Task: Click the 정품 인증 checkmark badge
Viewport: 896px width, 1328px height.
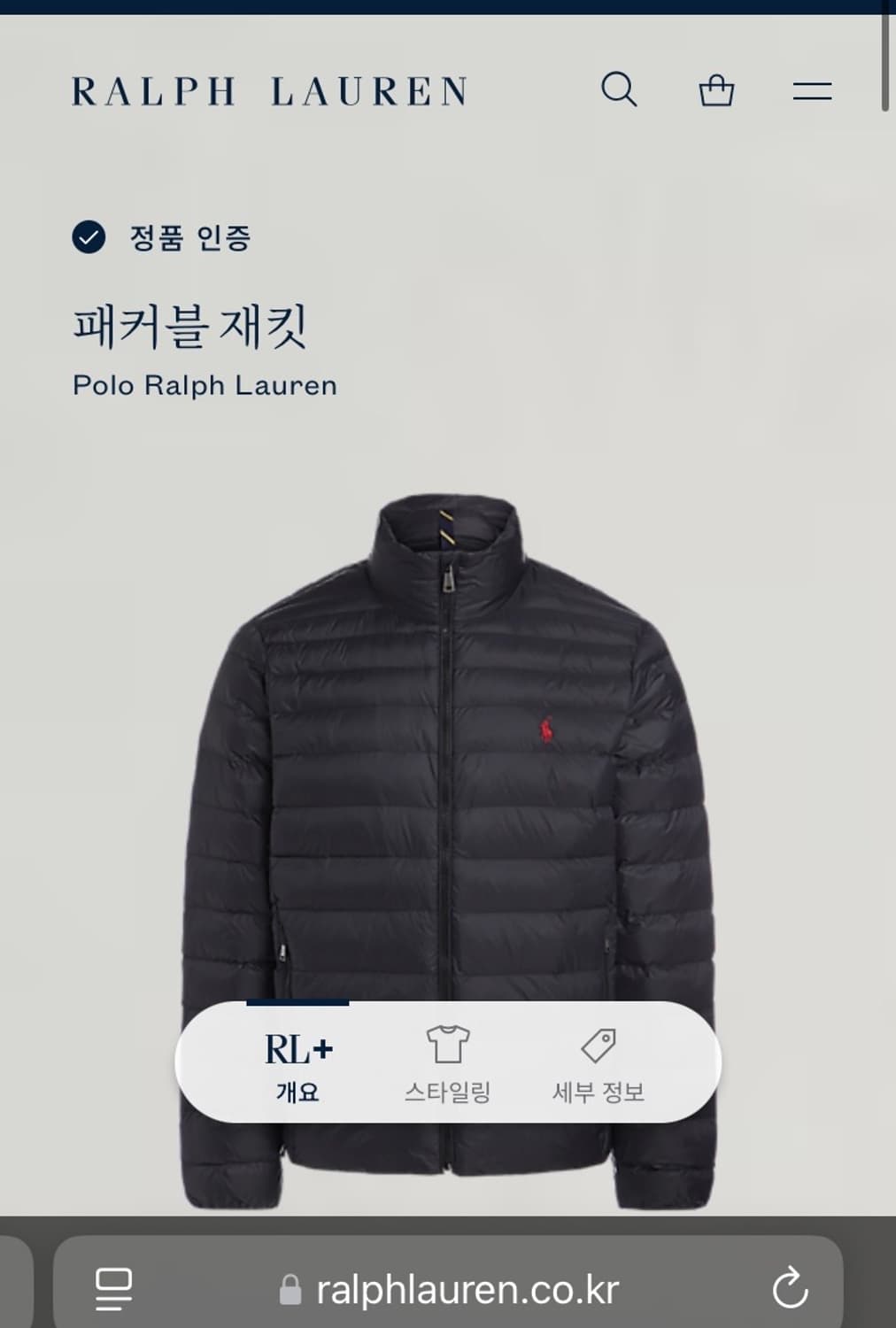Action: 88,235
